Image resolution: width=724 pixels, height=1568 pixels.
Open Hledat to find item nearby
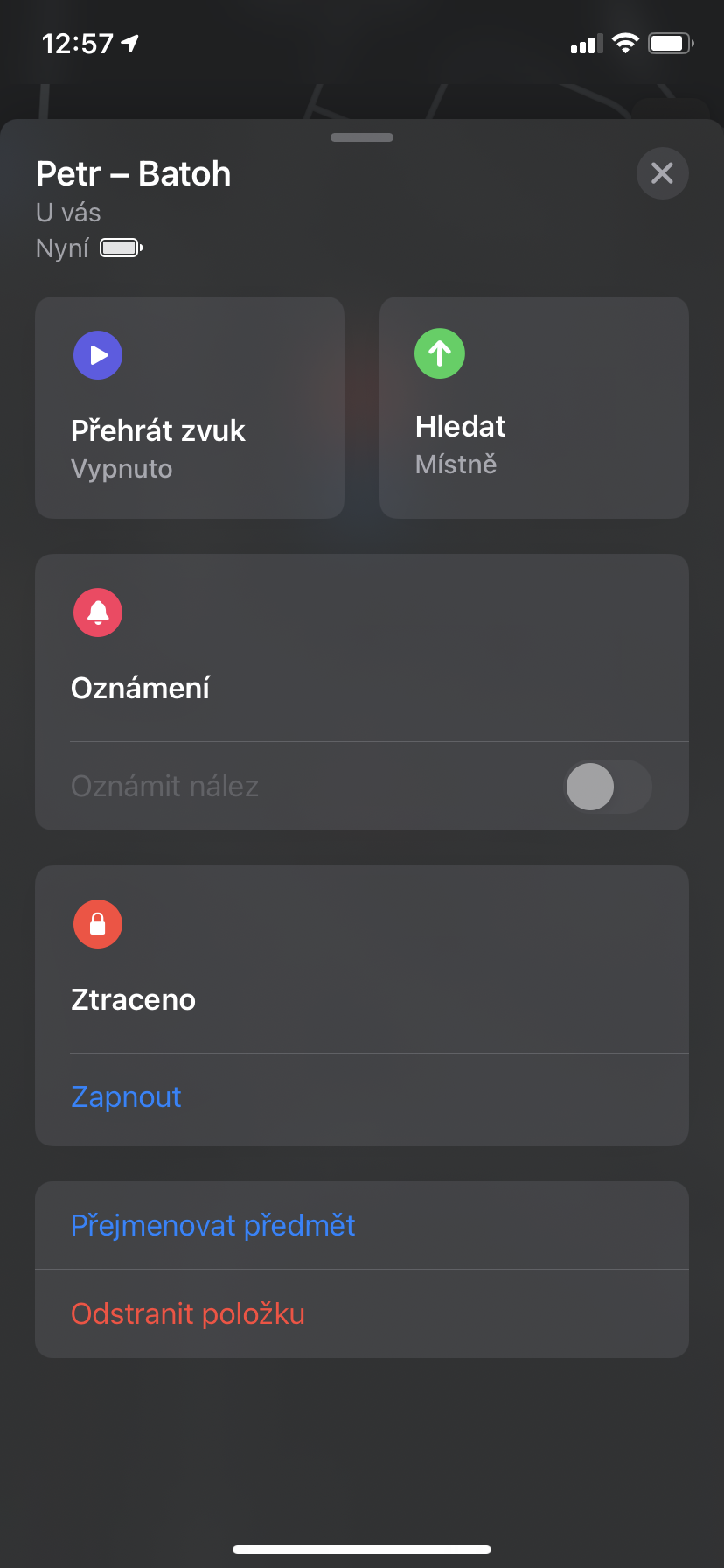[533, 408]
